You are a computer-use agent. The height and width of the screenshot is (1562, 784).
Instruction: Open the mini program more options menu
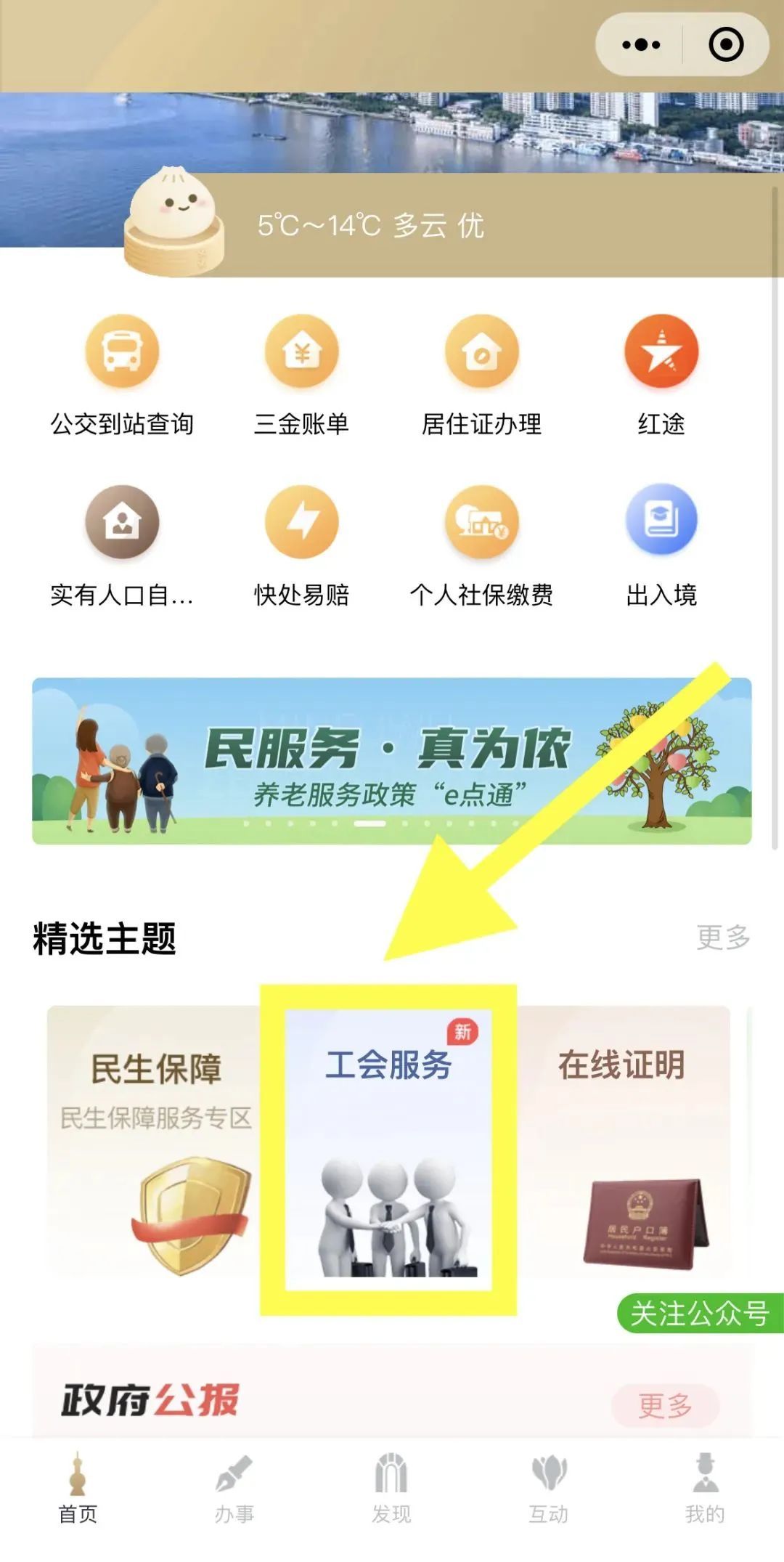pos(641,45)
